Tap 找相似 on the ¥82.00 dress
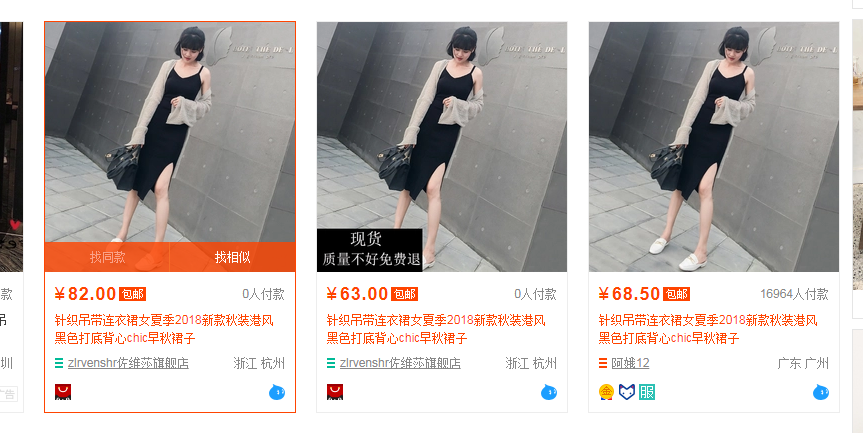Viewport: 863px width, 433px height. pos(232,257)
